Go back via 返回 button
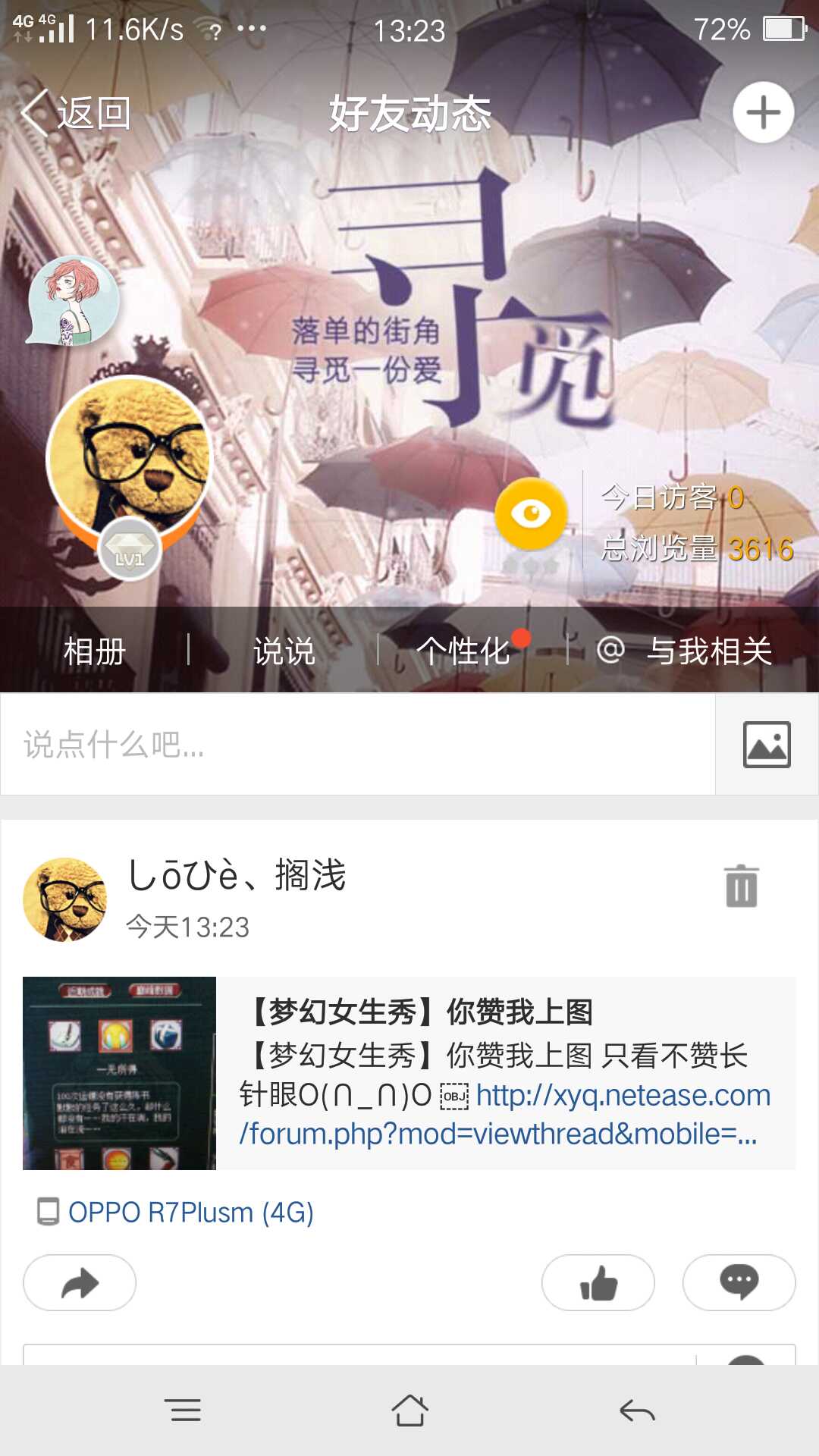Viewport: 819px width, 1456px height. [x=76, y=114]
